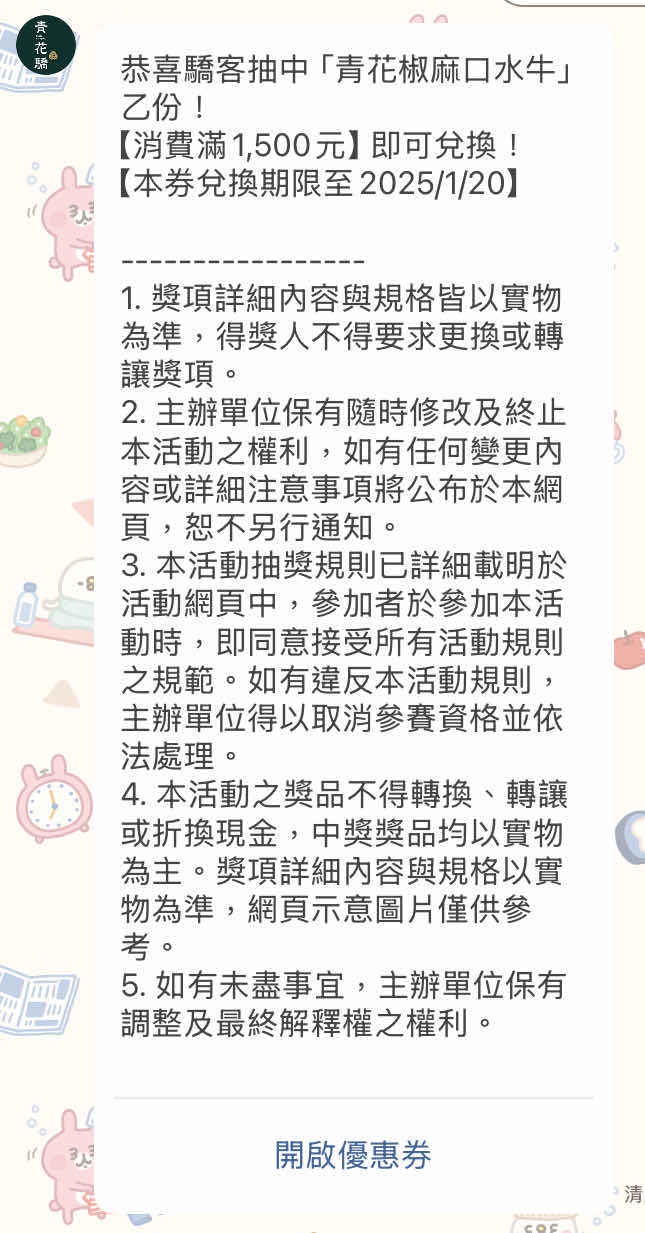Open the 青花驕 sender profile avatar
This screenshot has width=645, height=1233.
coord(46,46)
